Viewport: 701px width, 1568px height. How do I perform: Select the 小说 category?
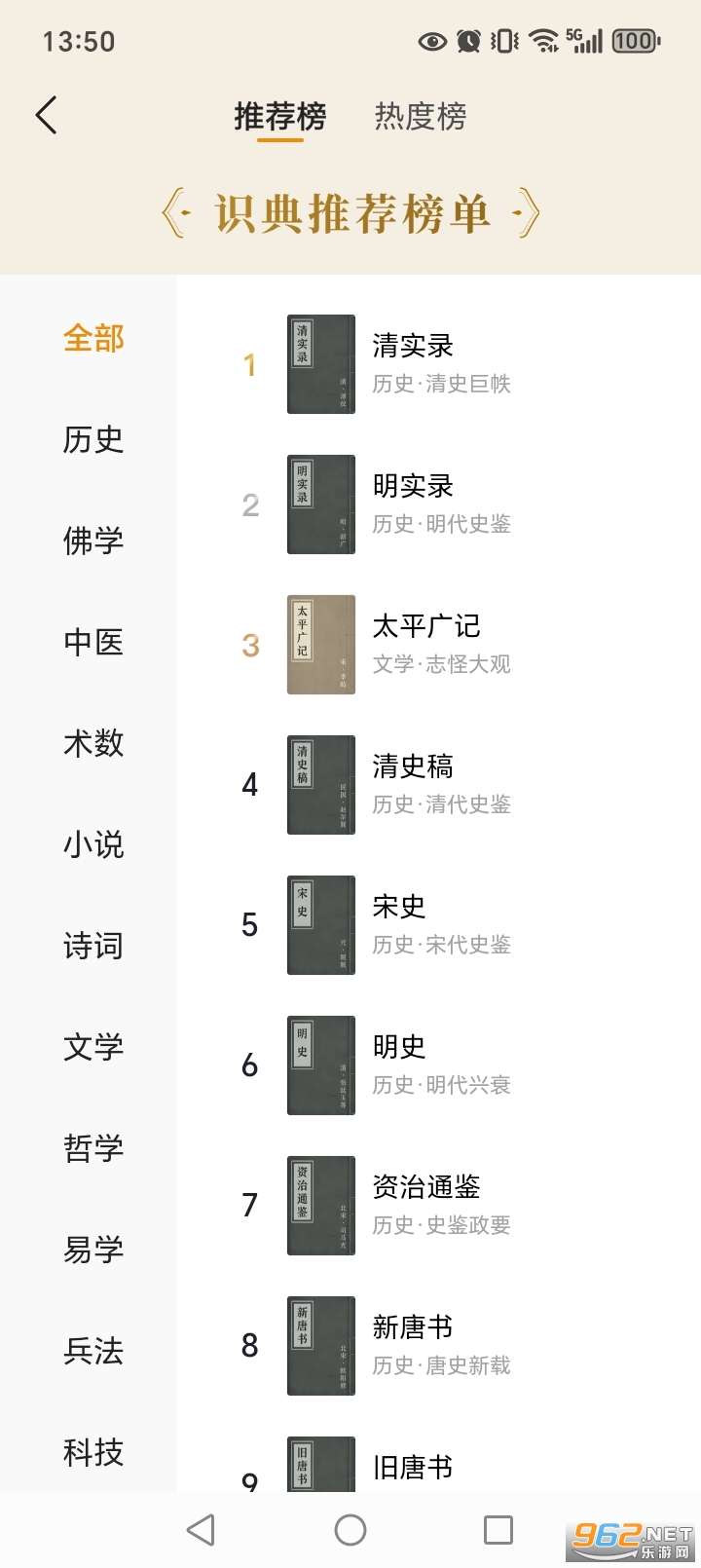[x=93, y=844]
